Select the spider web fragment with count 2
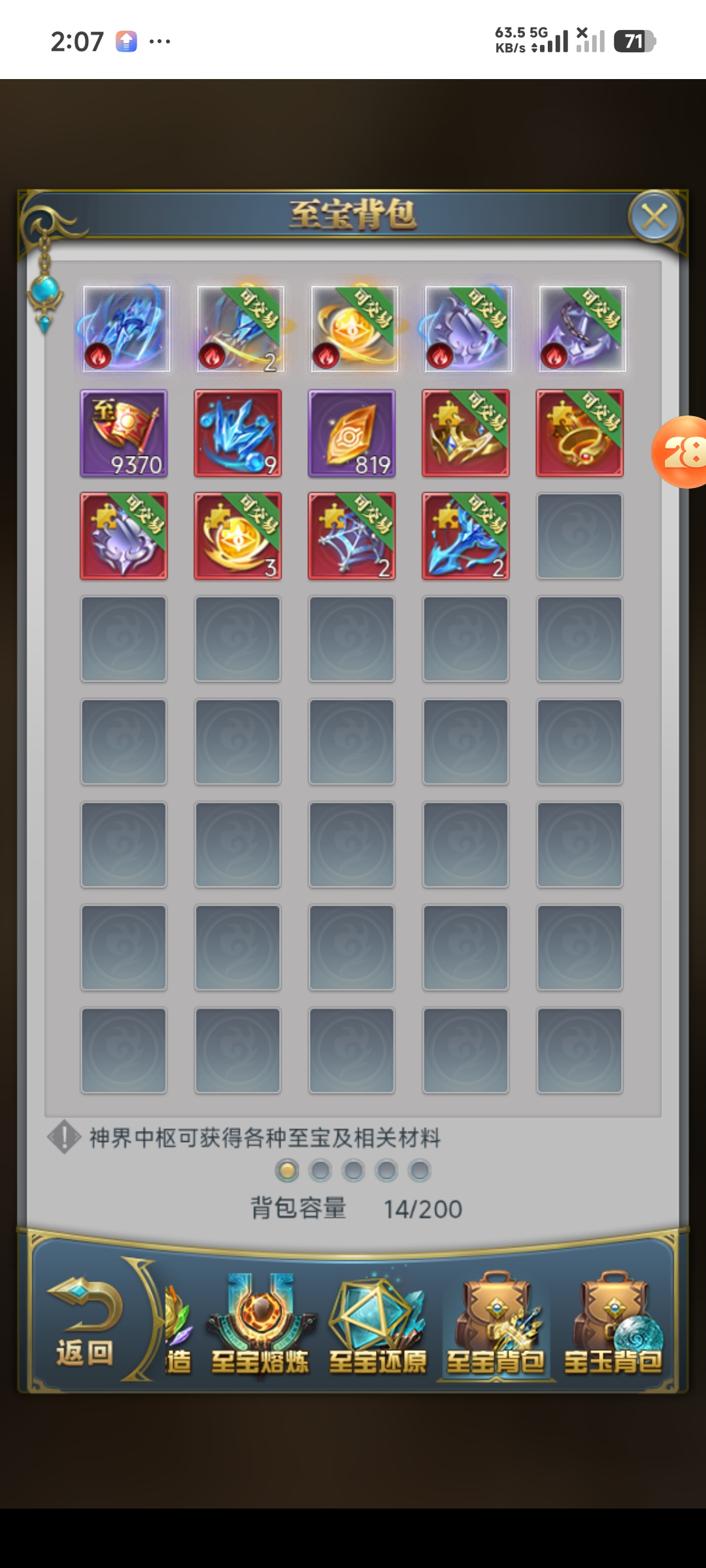The image size is (706, 1568). pyautogui.click(x=352, y=536)
